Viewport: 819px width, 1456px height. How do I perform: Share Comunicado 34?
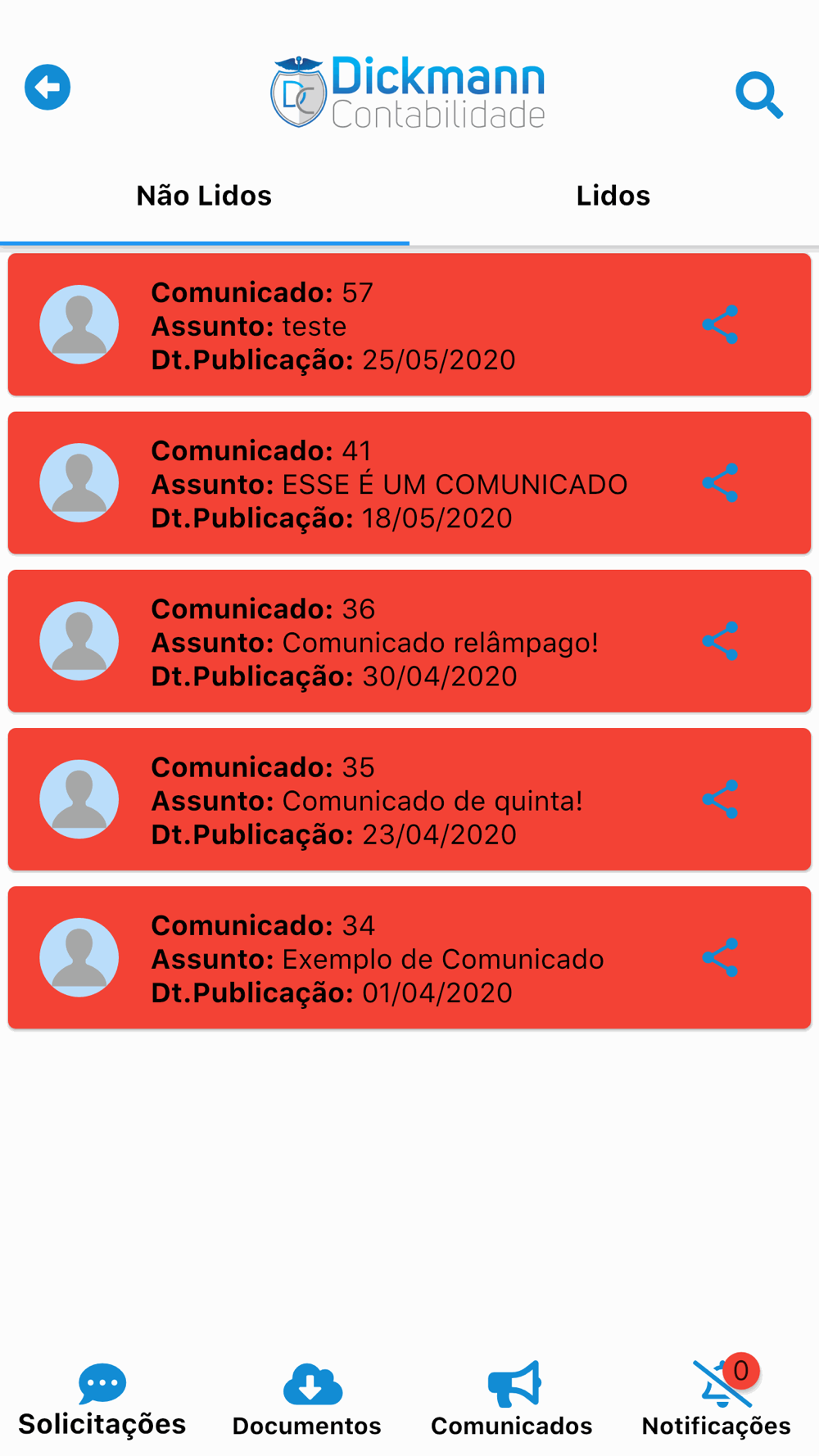click(721, 957)
